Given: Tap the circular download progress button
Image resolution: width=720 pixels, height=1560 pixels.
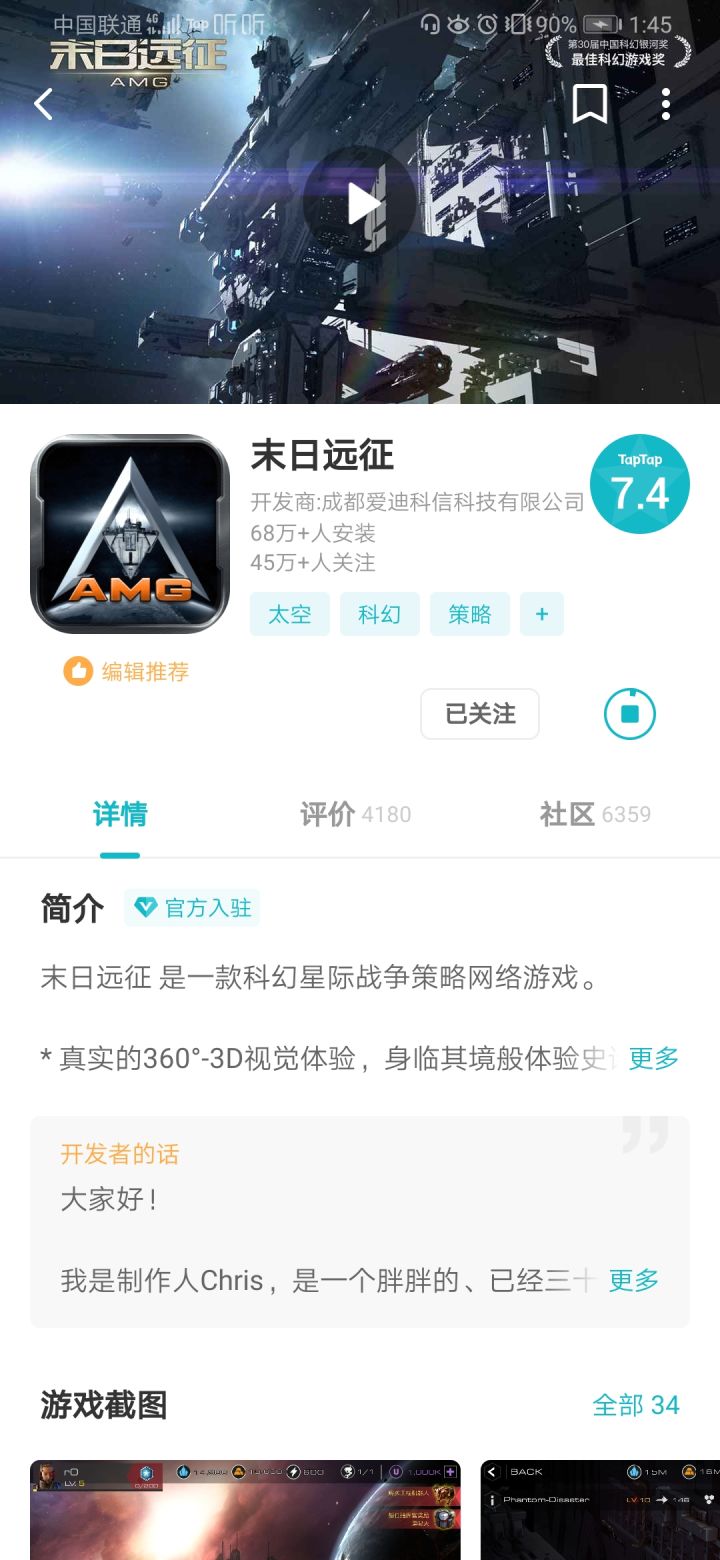Looking at the screenshot, I should [629, 713].
